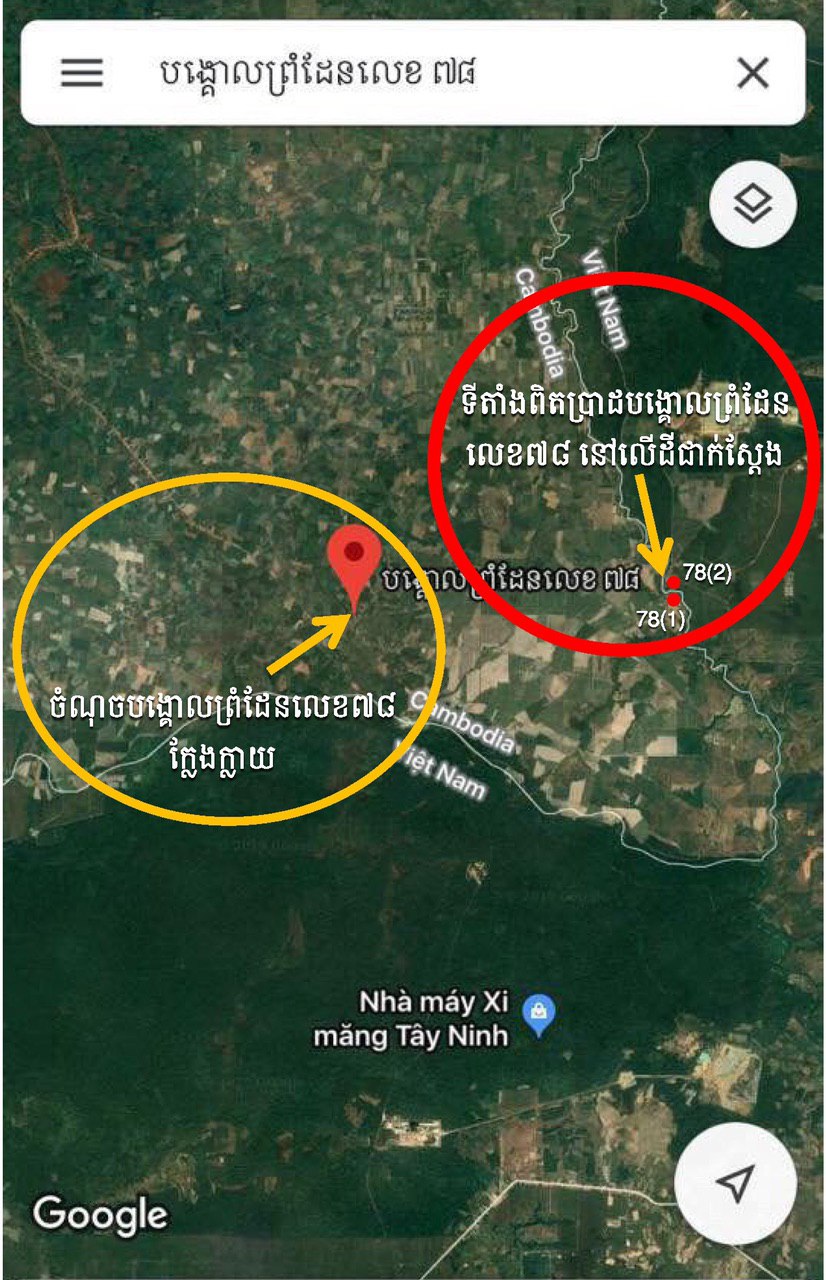The image size is (826, 1280).
Task: Open the hamburger menu drawer
Action: 82,72
